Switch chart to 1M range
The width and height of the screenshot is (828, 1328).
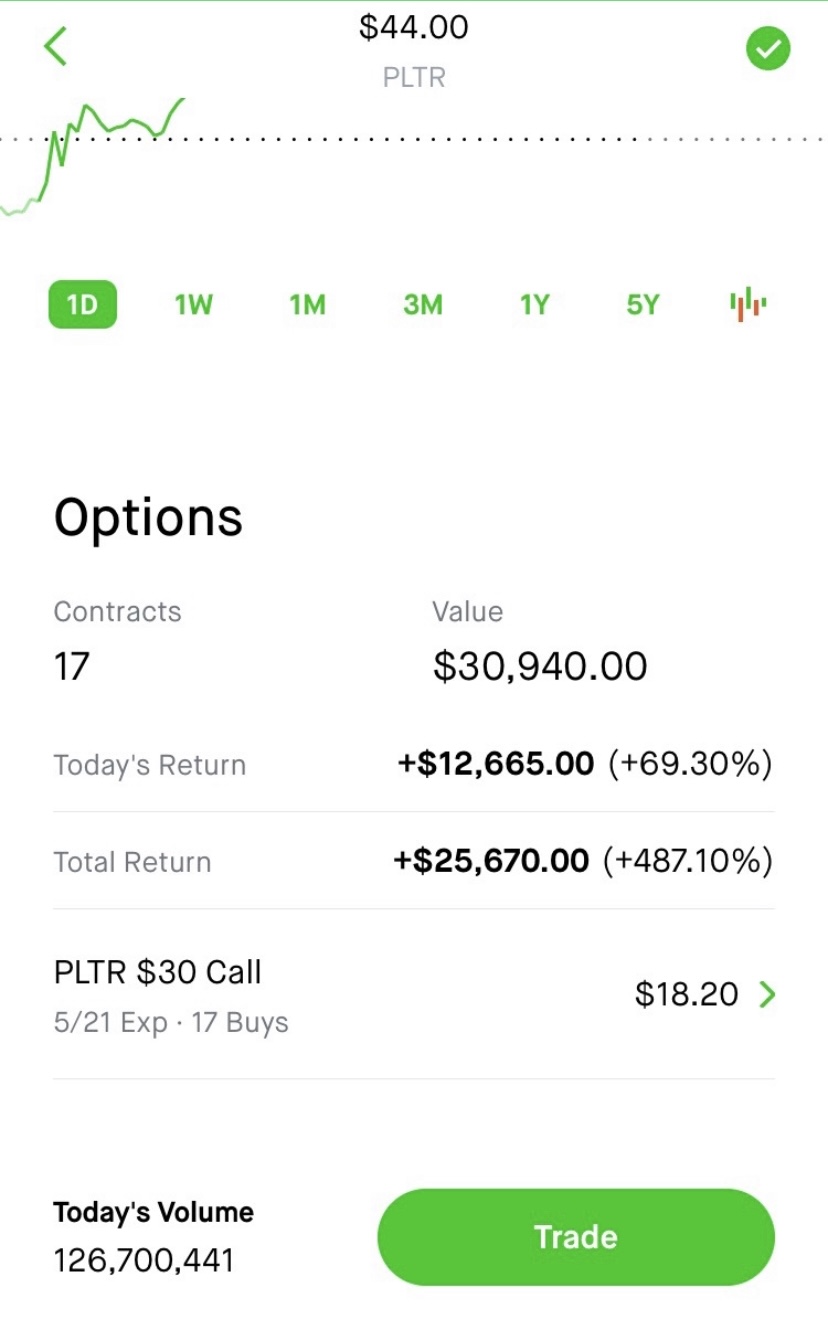[308, 304]
